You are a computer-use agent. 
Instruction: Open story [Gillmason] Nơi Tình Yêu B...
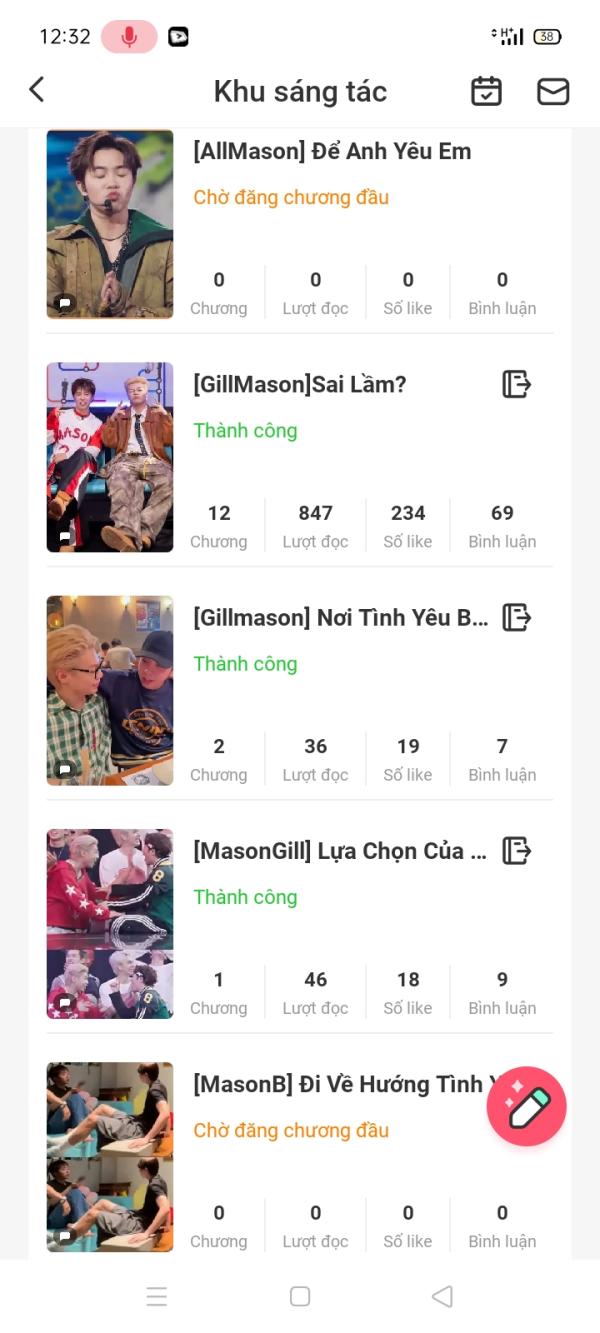(x=340, y=617)
